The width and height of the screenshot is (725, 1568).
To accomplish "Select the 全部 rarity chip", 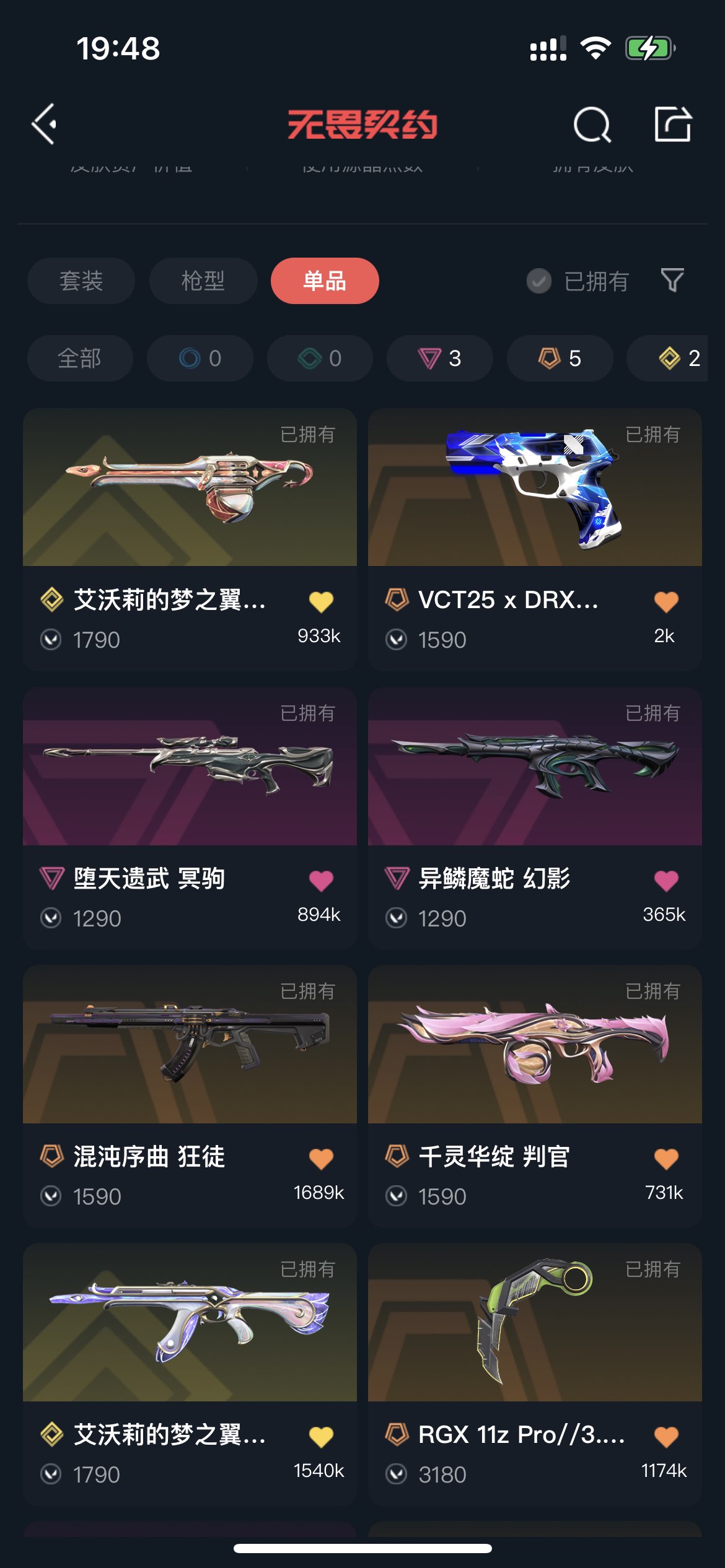I will (x=80, y=358).
